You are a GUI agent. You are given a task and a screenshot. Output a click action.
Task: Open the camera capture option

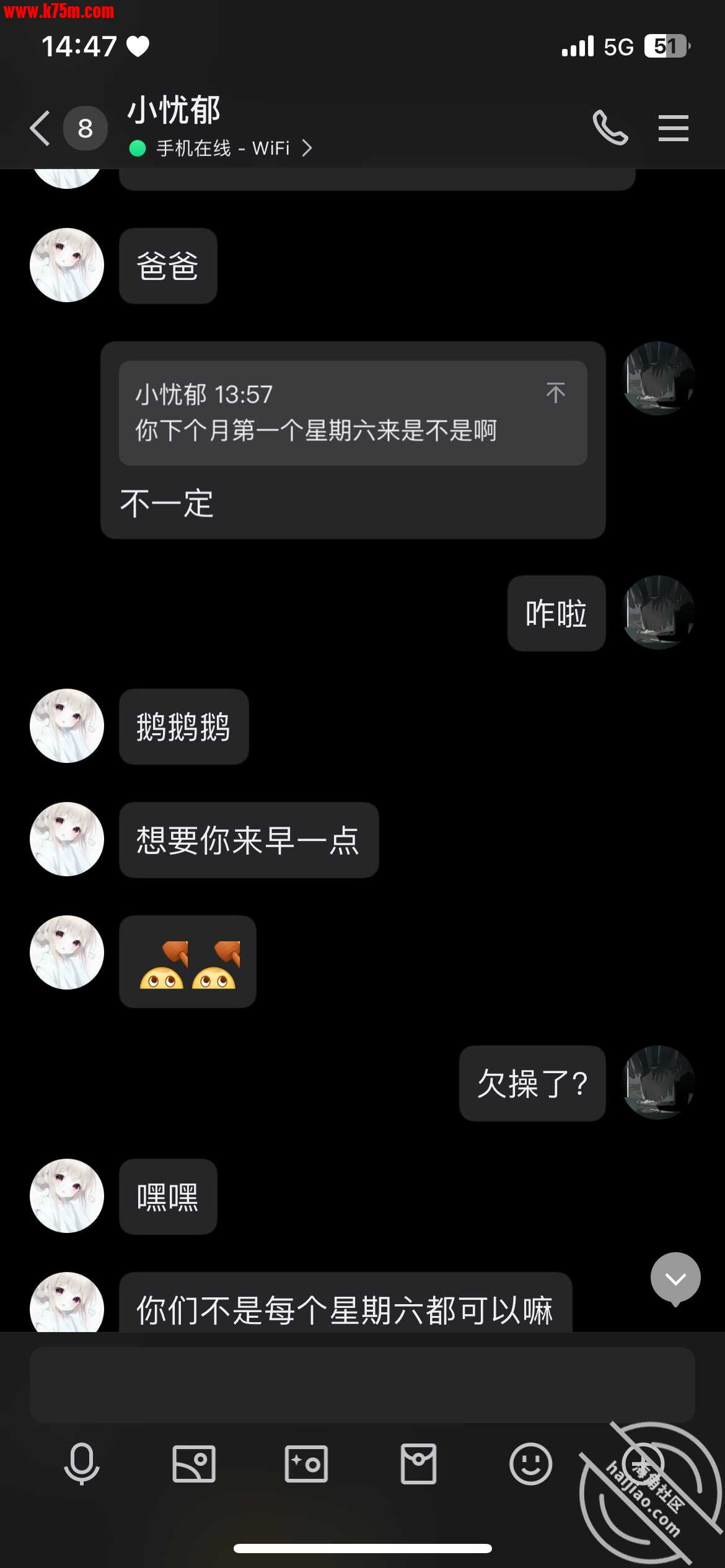pyautogui.click(x=306, y=1464)
